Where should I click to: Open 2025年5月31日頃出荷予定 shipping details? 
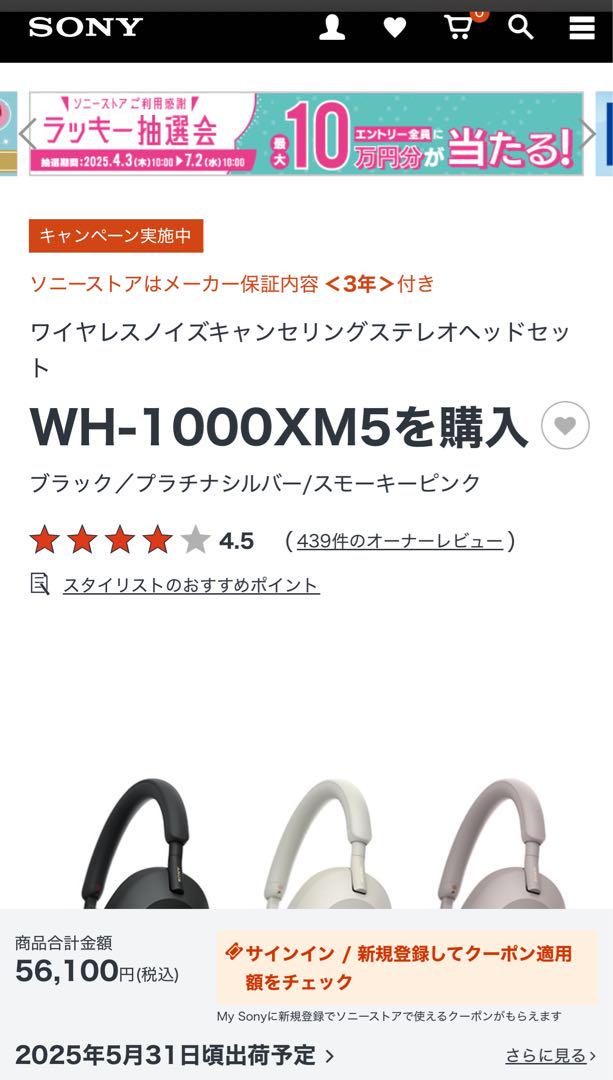[x=174, y=1055]
